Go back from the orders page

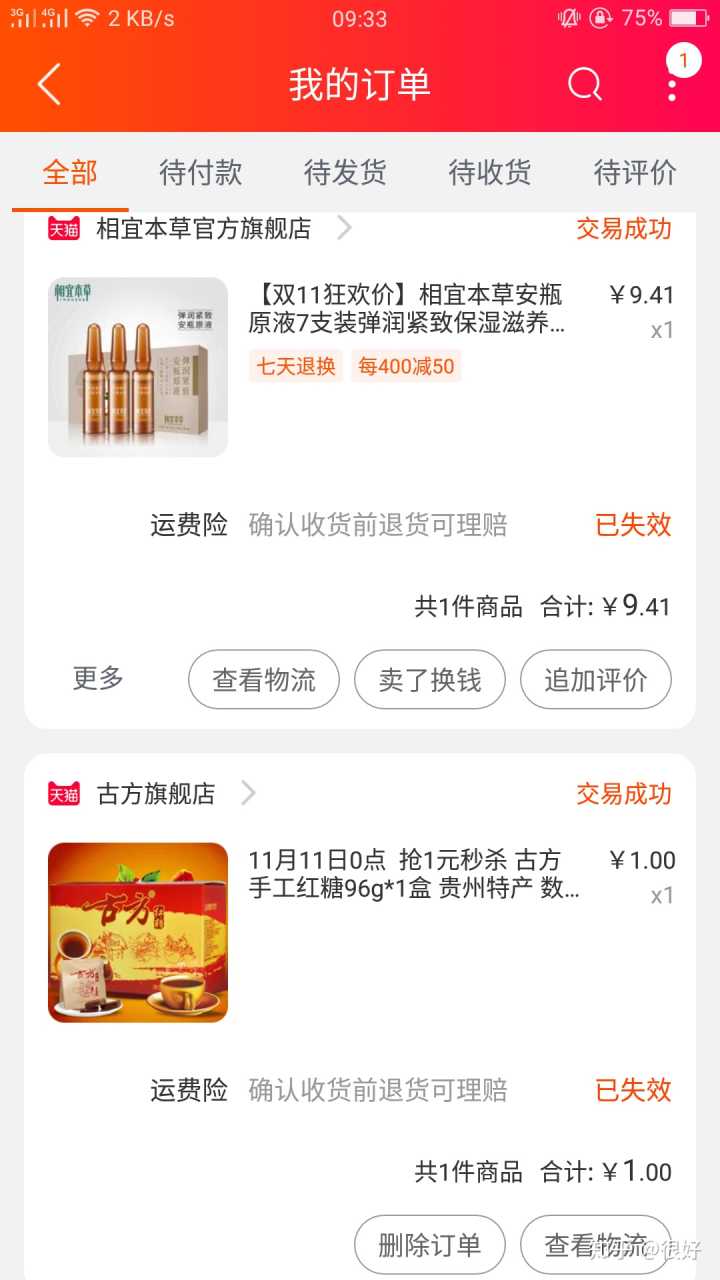point(49,85)
